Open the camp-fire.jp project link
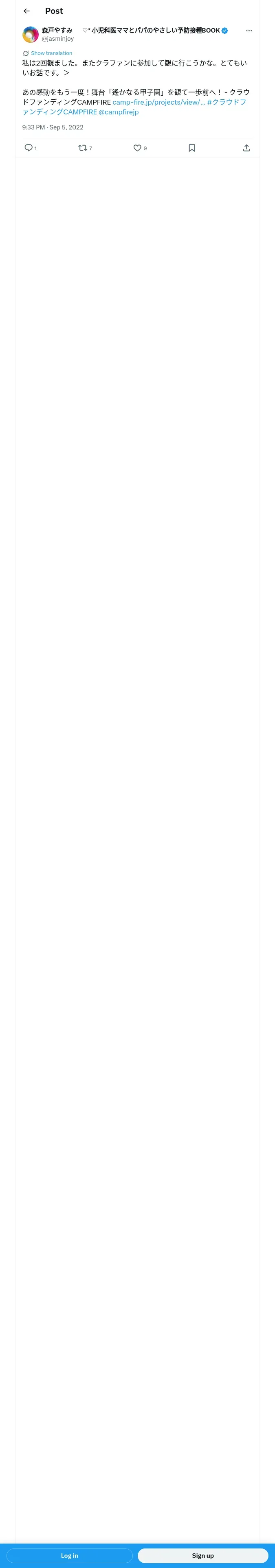The height and width of the screenshot is (1568, 275). [x=158, y=102]
